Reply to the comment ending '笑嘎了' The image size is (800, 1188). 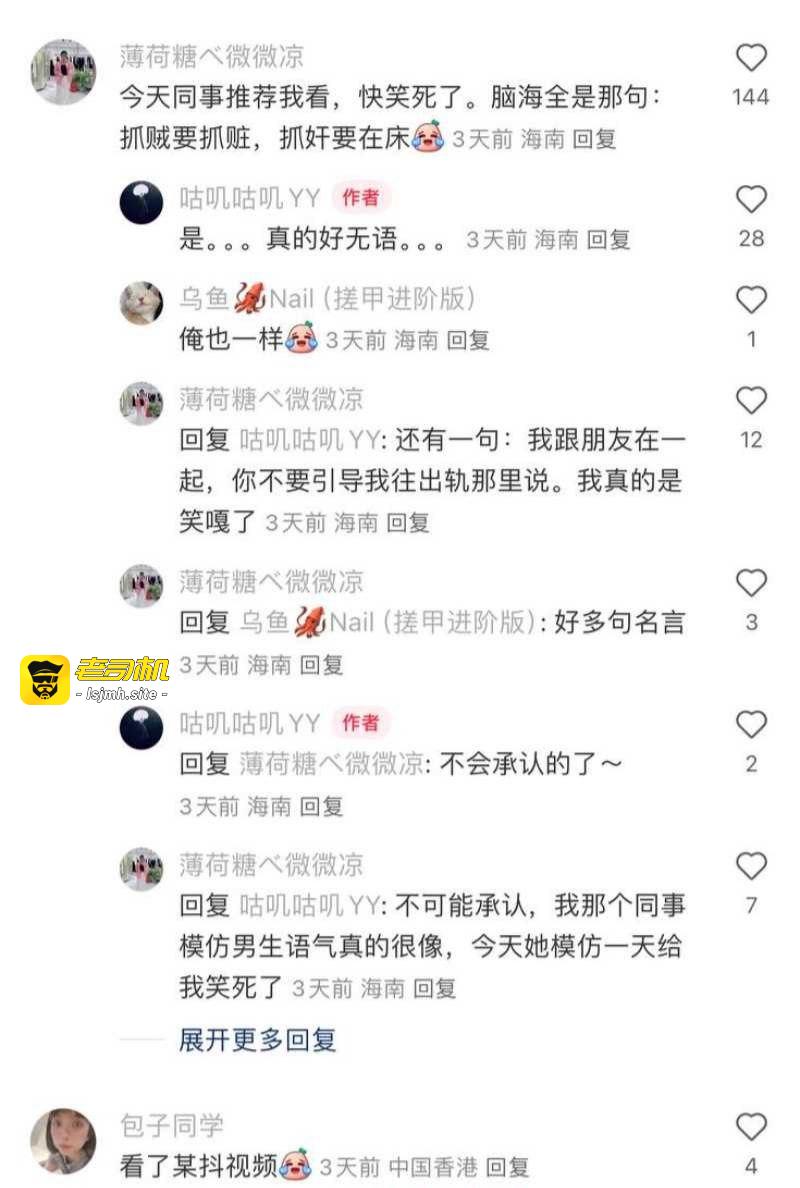pyautogui.click(x=408, y=523)
